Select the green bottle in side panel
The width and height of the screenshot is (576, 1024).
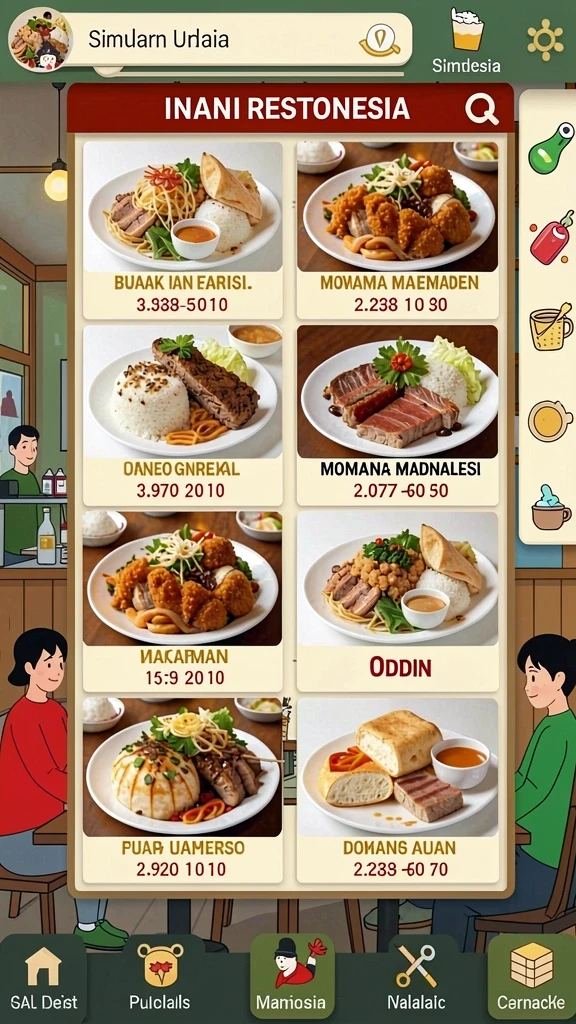[x=551, y=149]
